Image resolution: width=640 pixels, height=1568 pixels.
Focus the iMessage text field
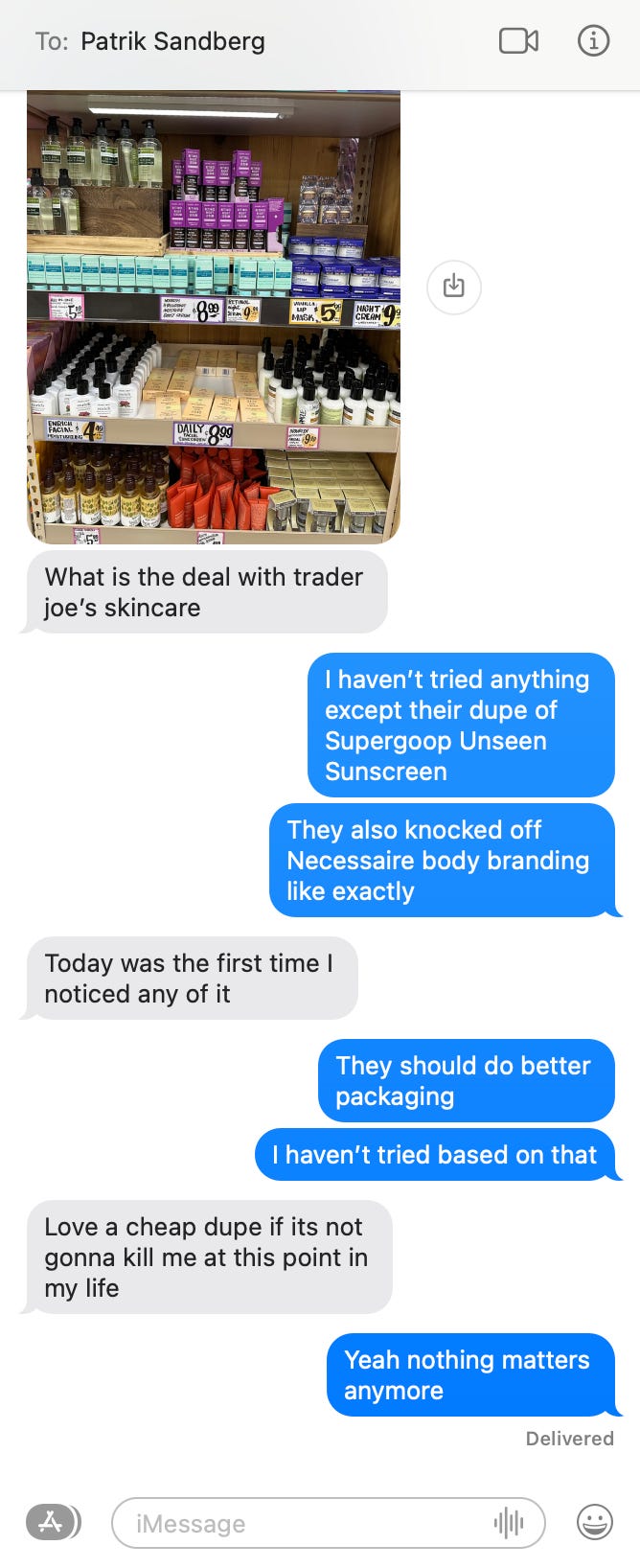click(307, 1523)
